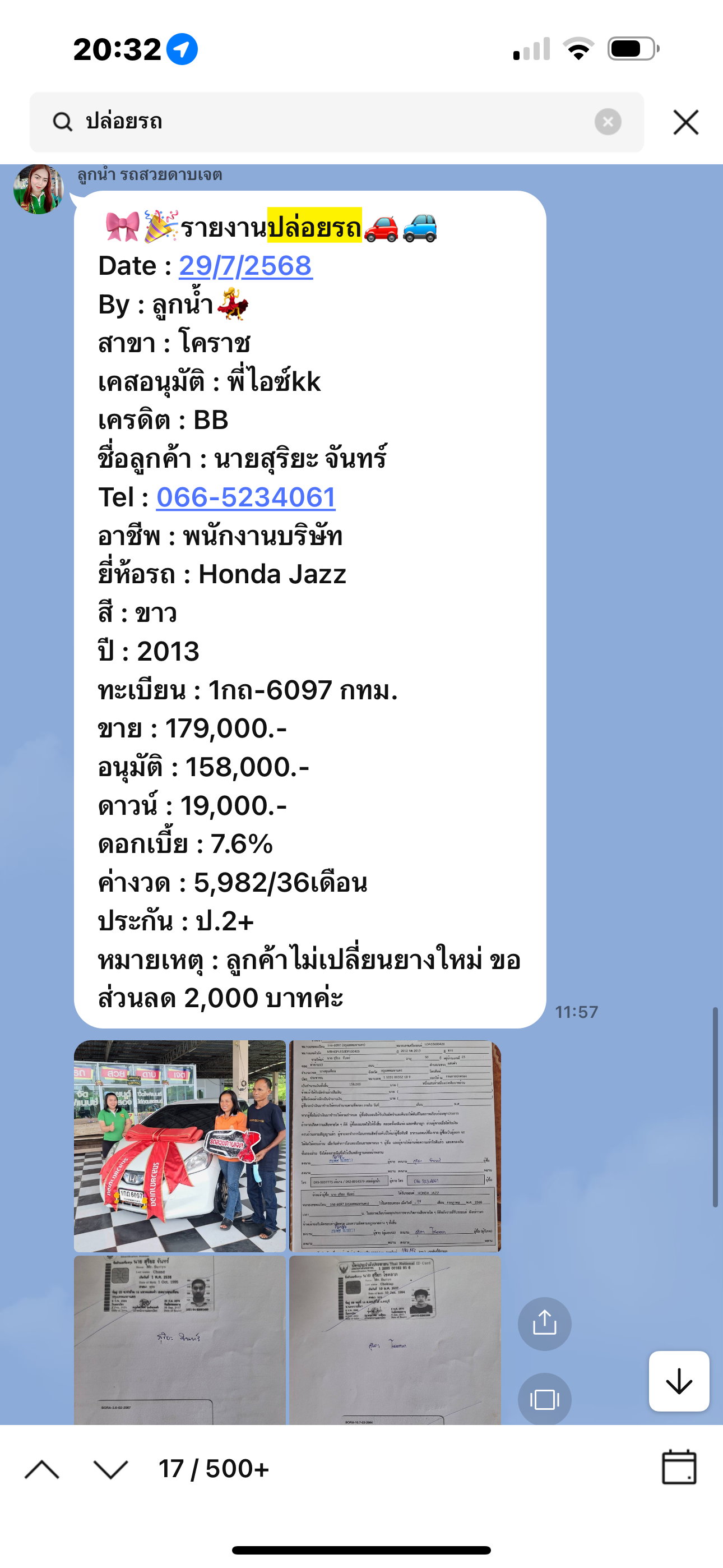Go to the next search result
Image resolution: width=723 pixels, height=1568 pixels.
pyautogui.click(x=111, y=1469)
